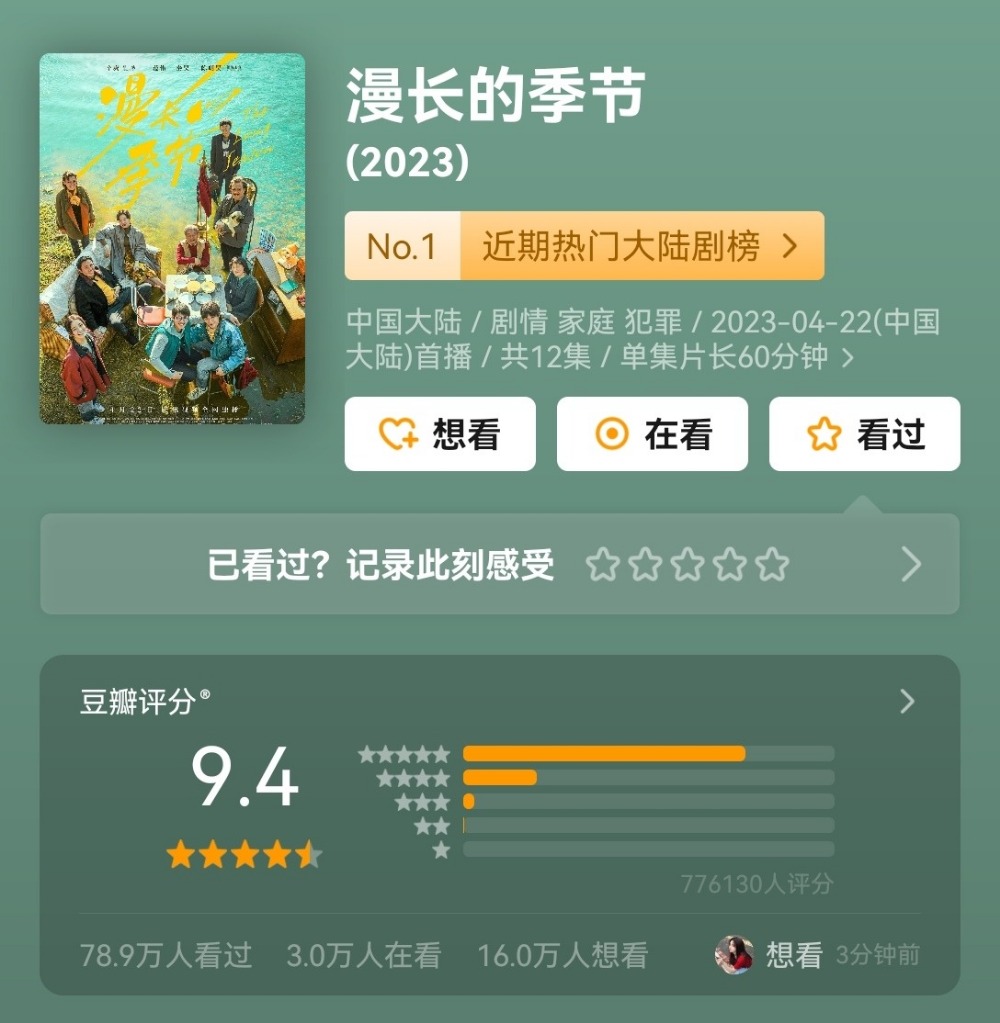Open the friend's avatar marked 想看

tap(734, 955)
